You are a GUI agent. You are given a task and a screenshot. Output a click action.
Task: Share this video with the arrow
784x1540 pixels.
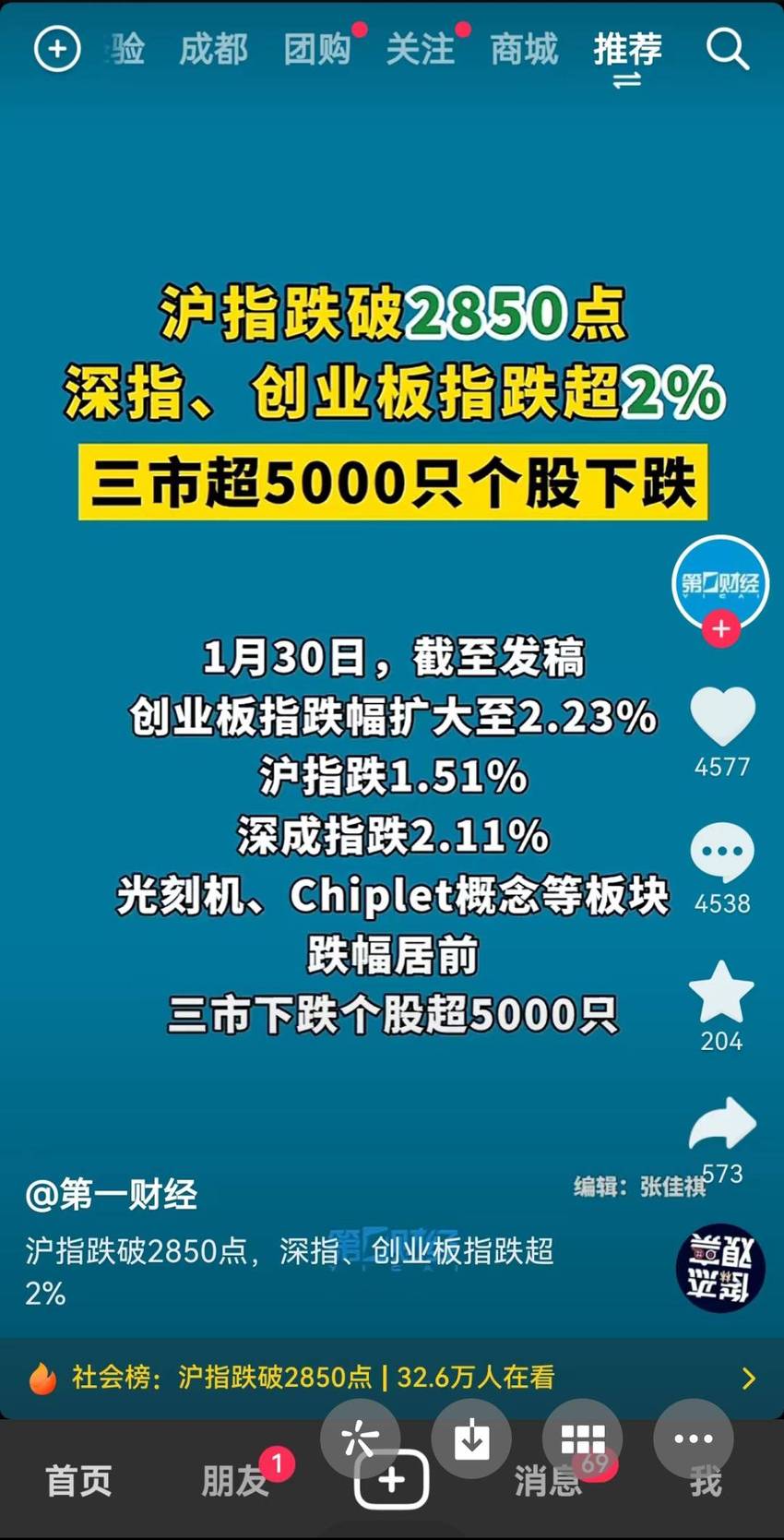[x=722, y=1125]
